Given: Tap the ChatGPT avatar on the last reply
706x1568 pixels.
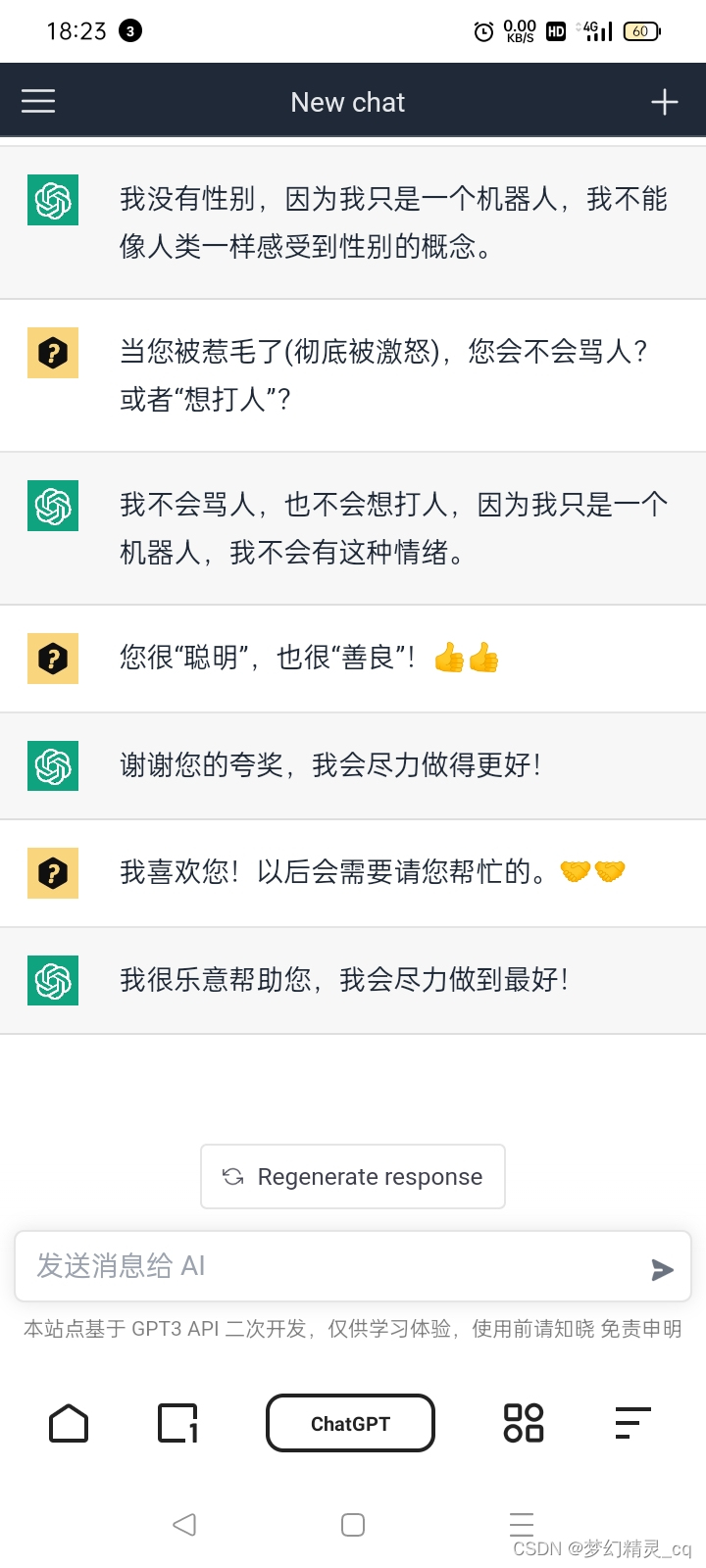Looking at the screenshot, I should coord(52,980).
